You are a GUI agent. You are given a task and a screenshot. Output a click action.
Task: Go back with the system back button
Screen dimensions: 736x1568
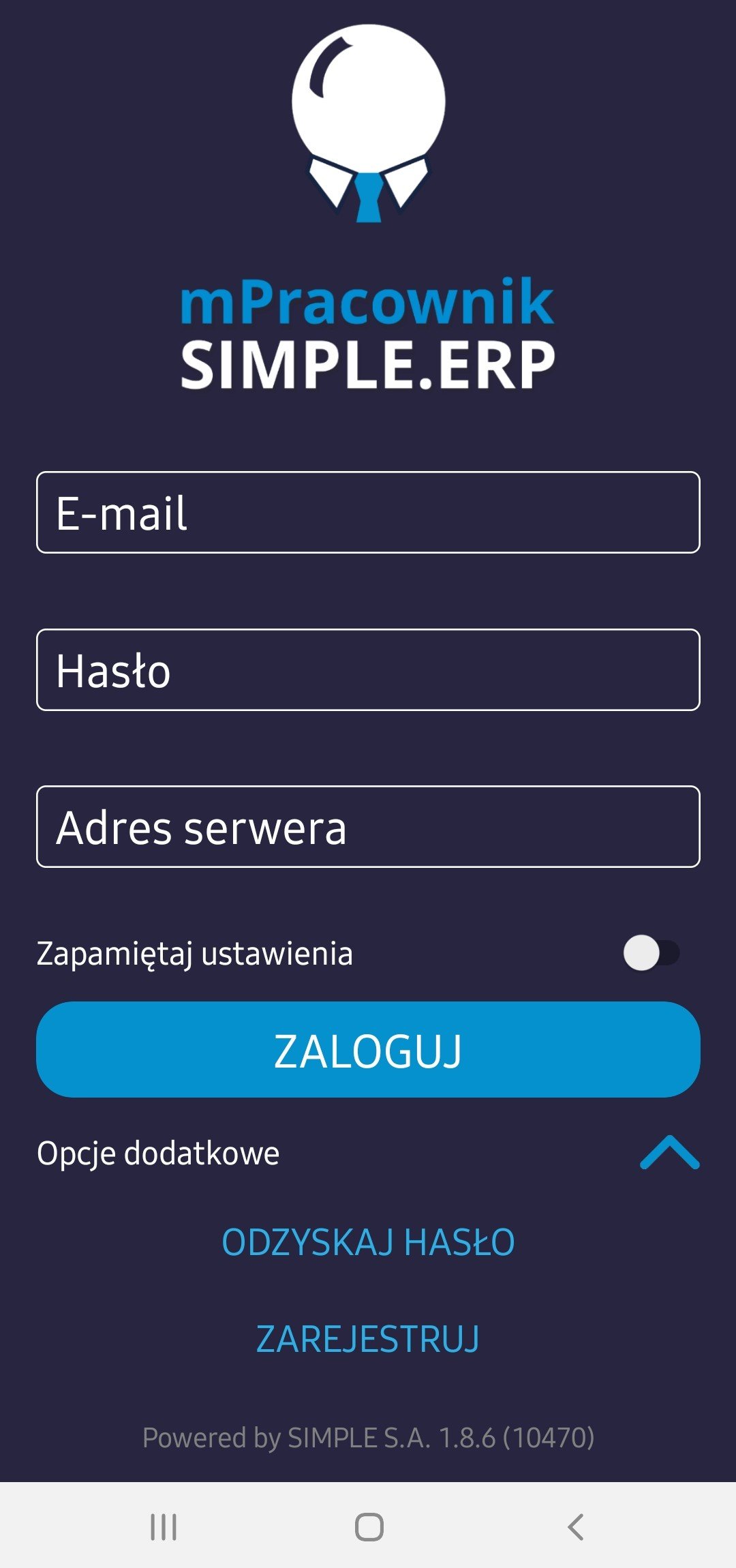point(576,1527)
